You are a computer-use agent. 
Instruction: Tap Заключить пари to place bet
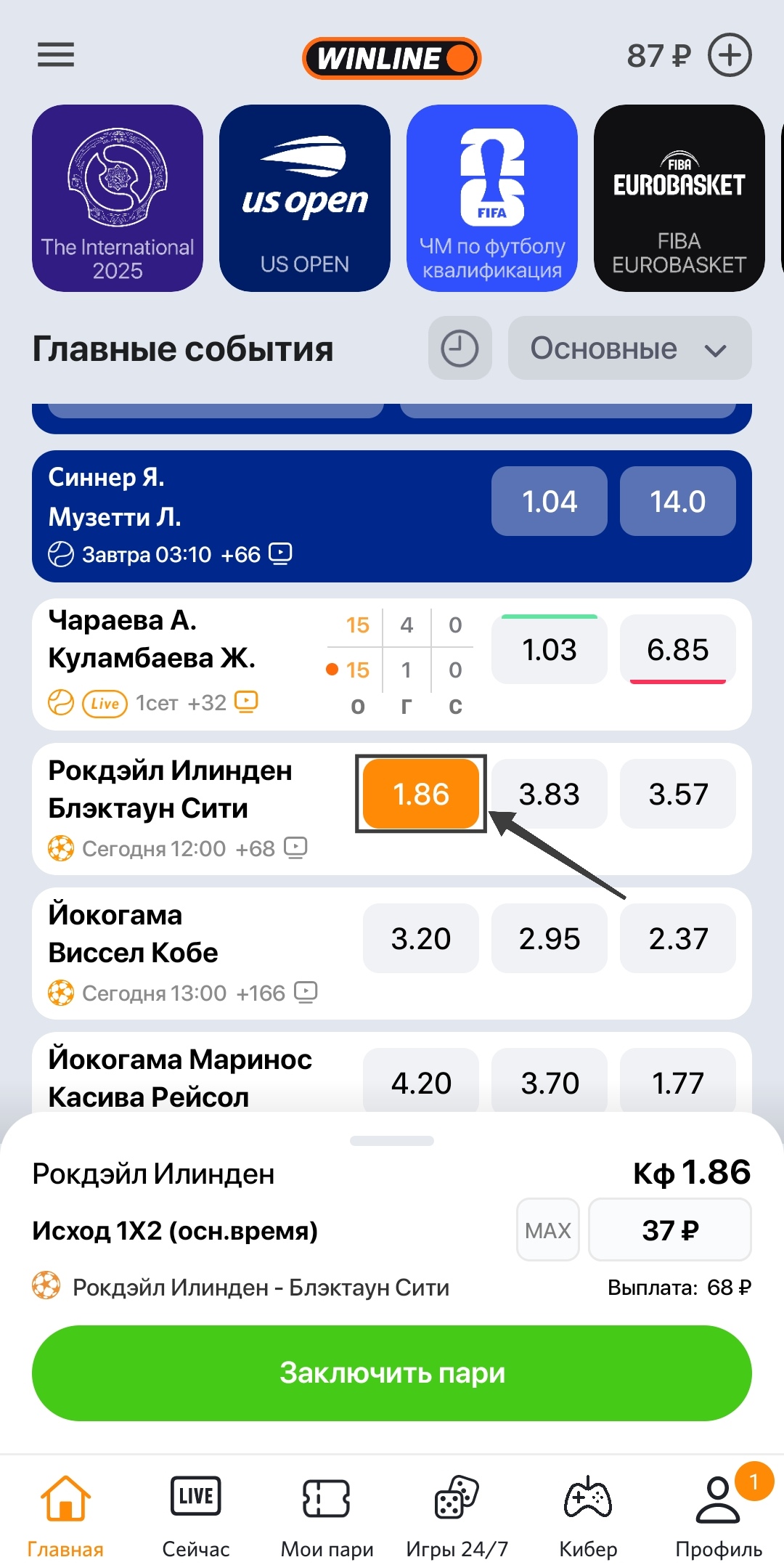point(392,1373)
